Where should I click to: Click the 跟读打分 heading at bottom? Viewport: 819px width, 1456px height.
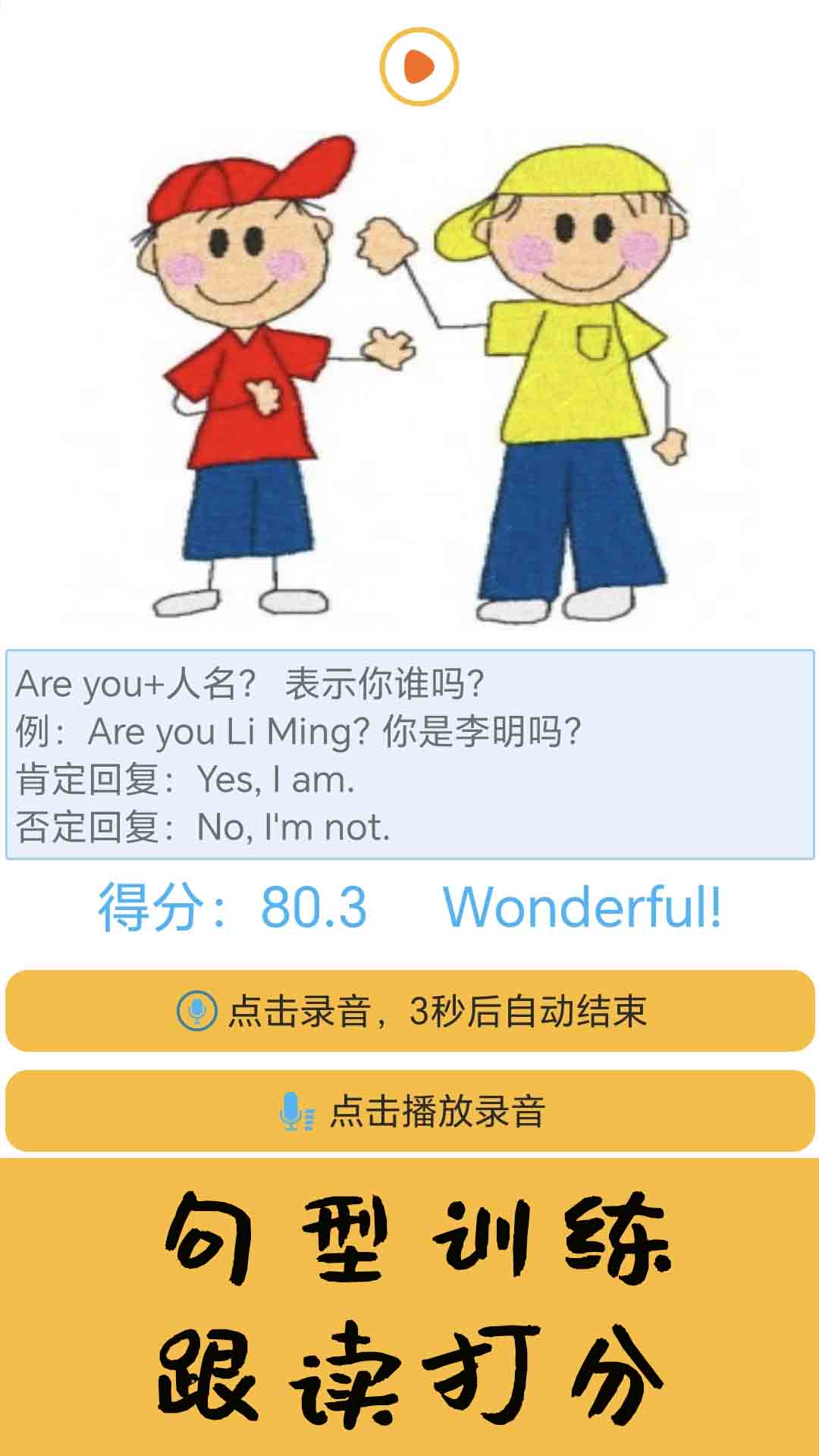409,1373
